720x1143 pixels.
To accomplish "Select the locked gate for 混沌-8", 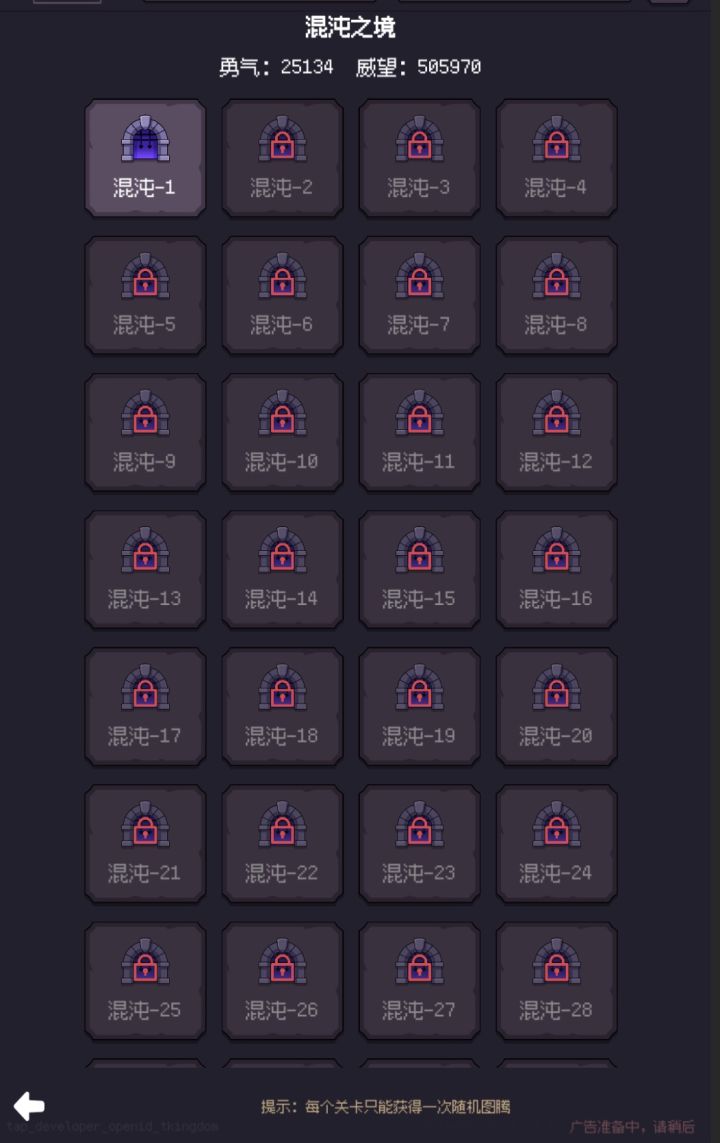I will [556, 280].
